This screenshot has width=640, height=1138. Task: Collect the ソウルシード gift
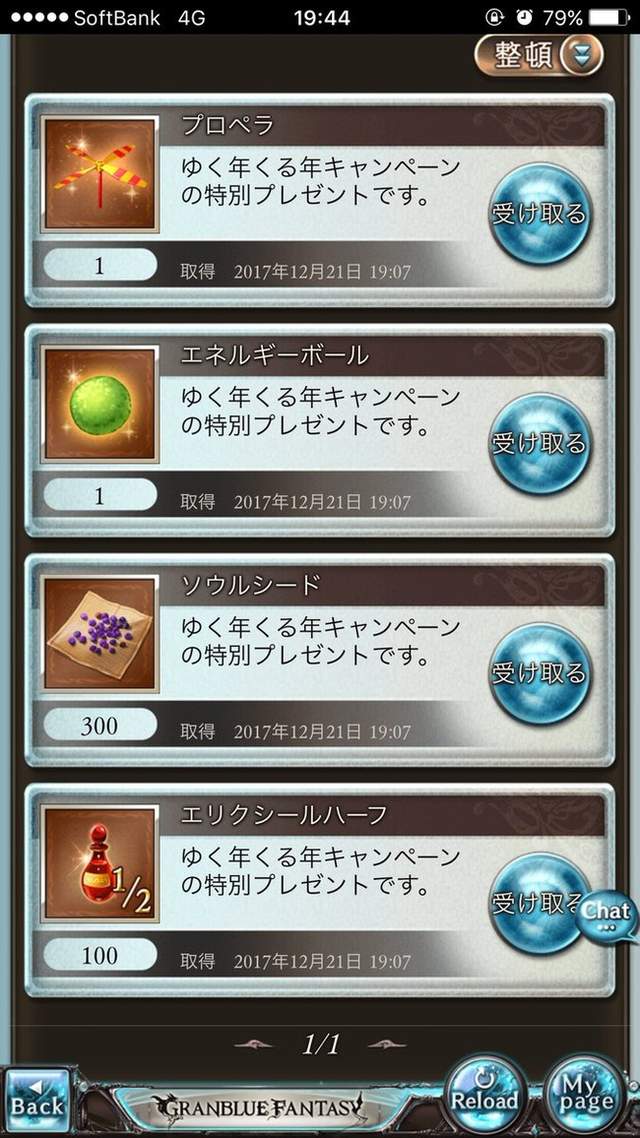(539, 674)
